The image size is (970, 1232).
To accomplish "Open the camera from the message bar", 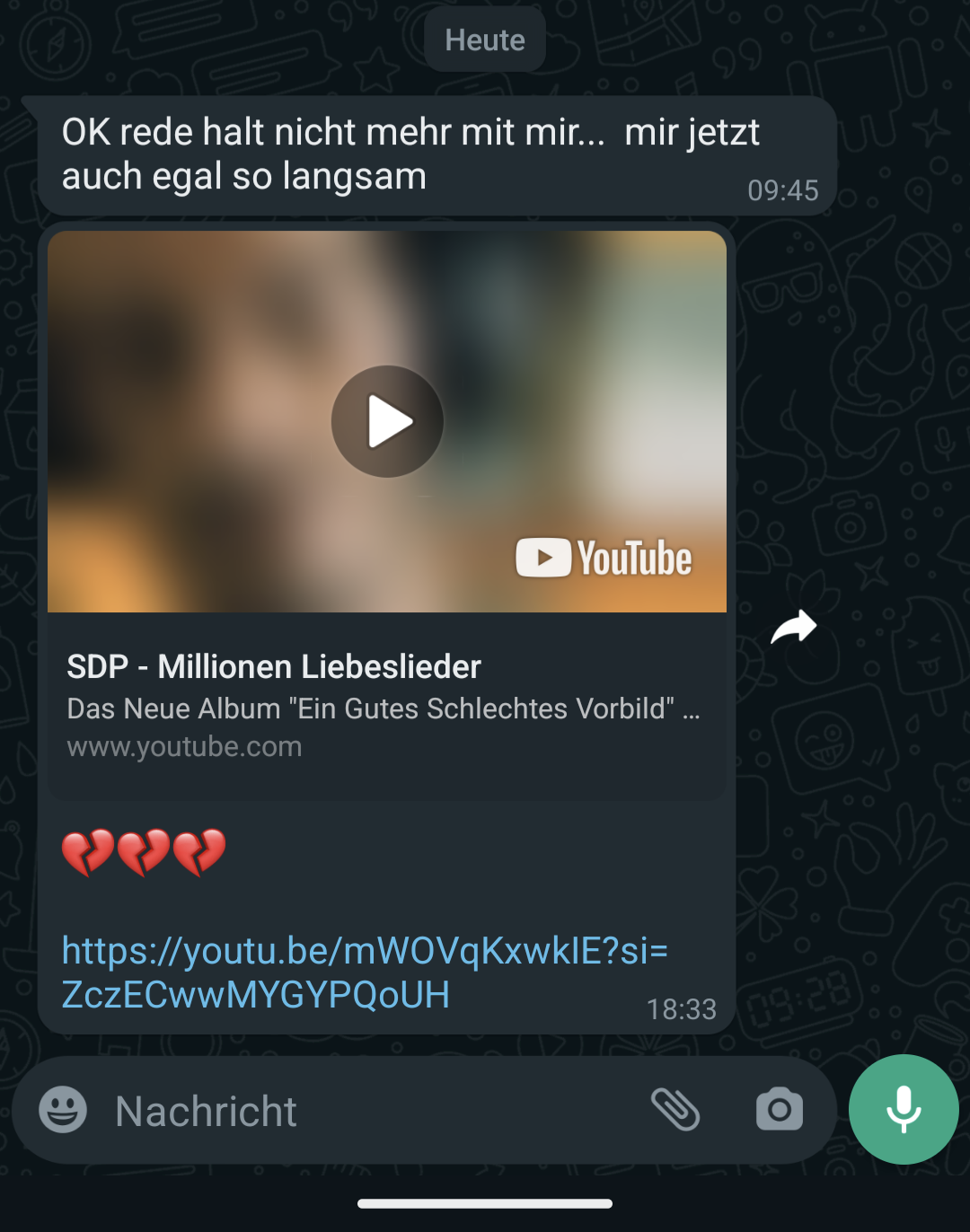I will 779,1110.
